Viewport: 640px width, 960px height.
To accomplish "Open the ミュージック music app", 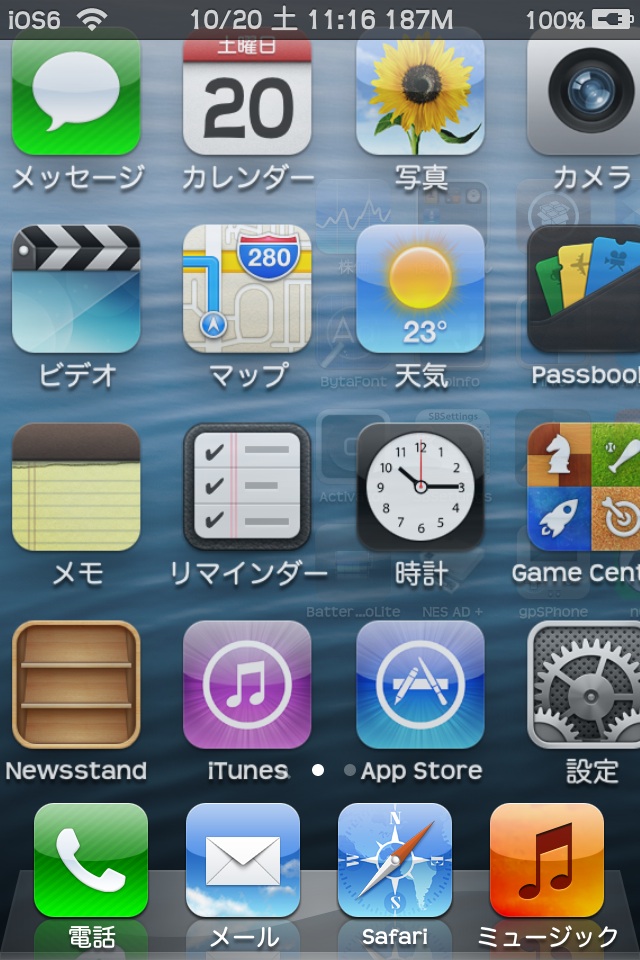I will pyautogui.click(x=547, y=861).
